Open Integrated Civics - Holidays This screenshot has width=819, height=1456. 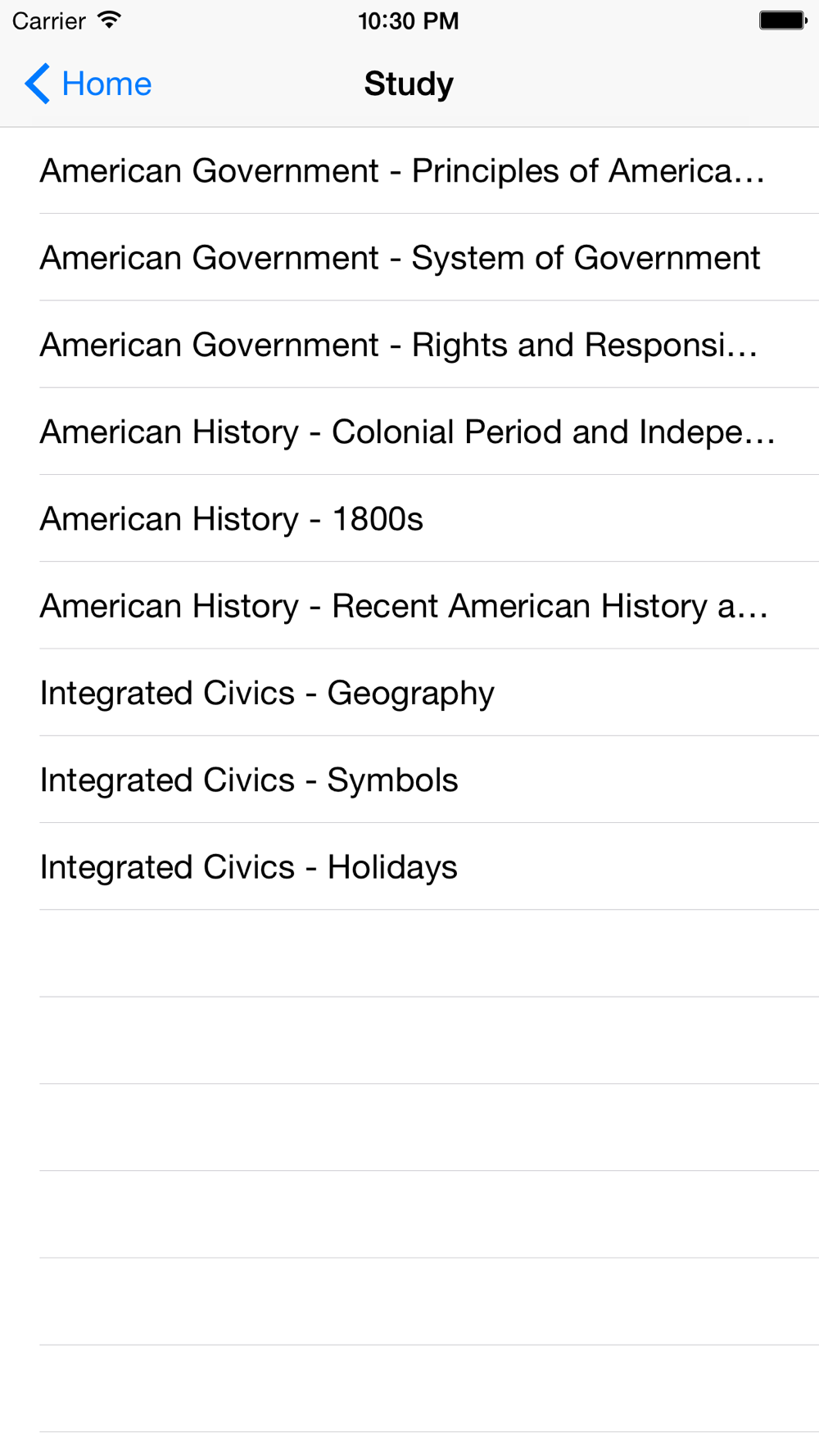(409, 866)
